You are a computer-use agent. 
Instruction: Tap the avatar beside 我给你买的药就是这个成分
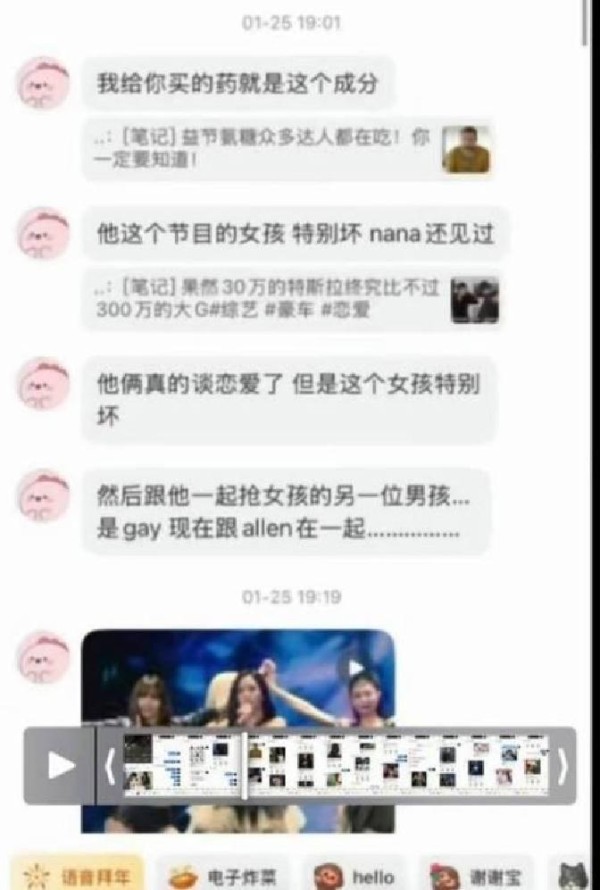[44, 84]
